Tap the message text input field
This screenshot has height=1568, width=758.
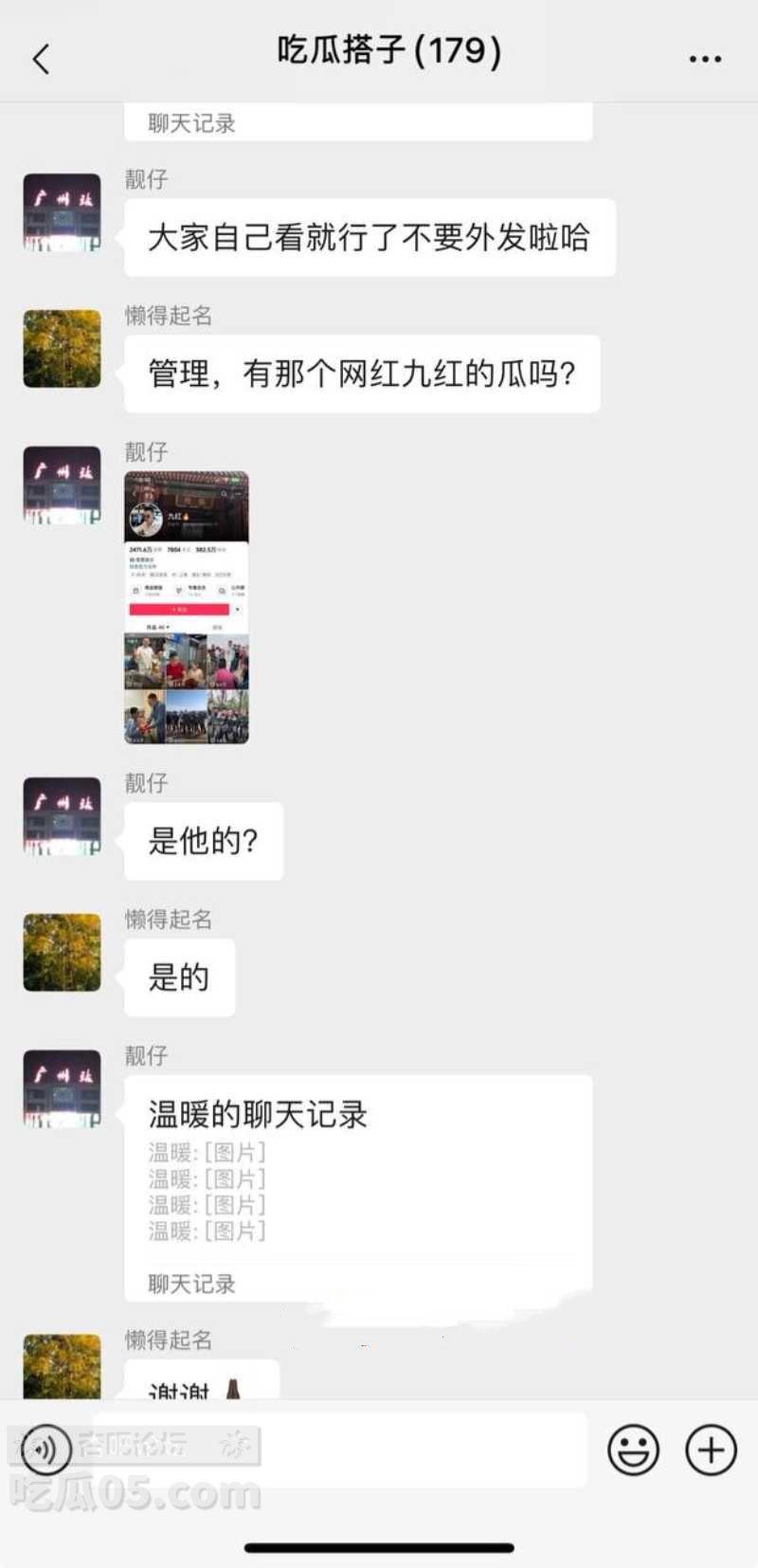click(x=341, y=1449)
